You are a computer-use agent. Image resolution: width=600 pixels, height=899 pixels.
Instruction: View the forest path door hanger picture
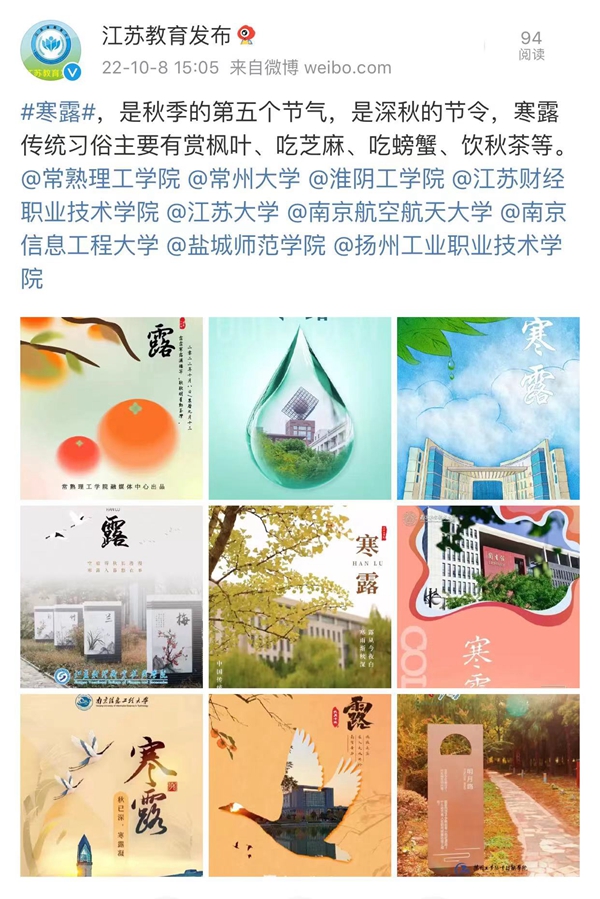[x=488, y=785]
